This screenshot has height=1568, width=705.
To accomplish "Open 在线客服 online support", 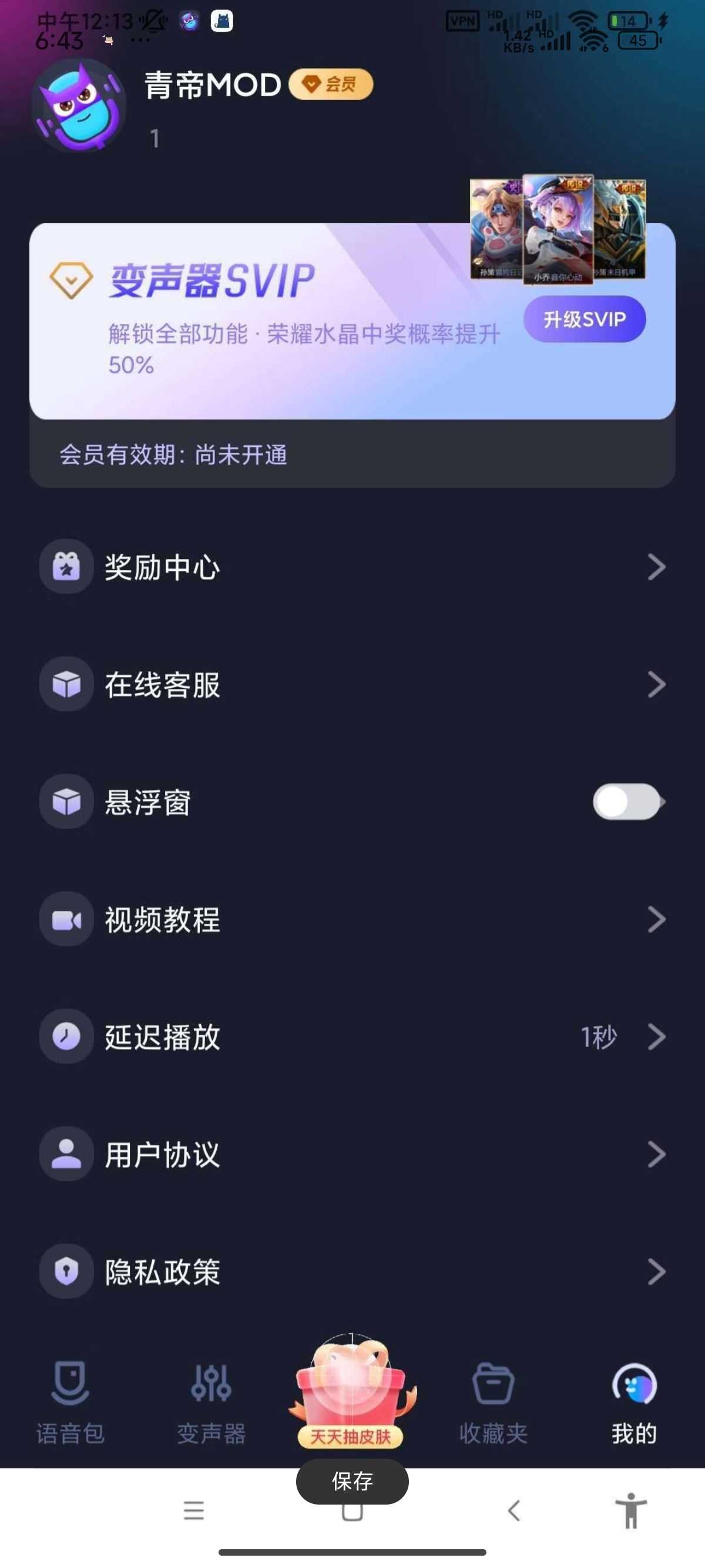I will [x=352, y=684].
